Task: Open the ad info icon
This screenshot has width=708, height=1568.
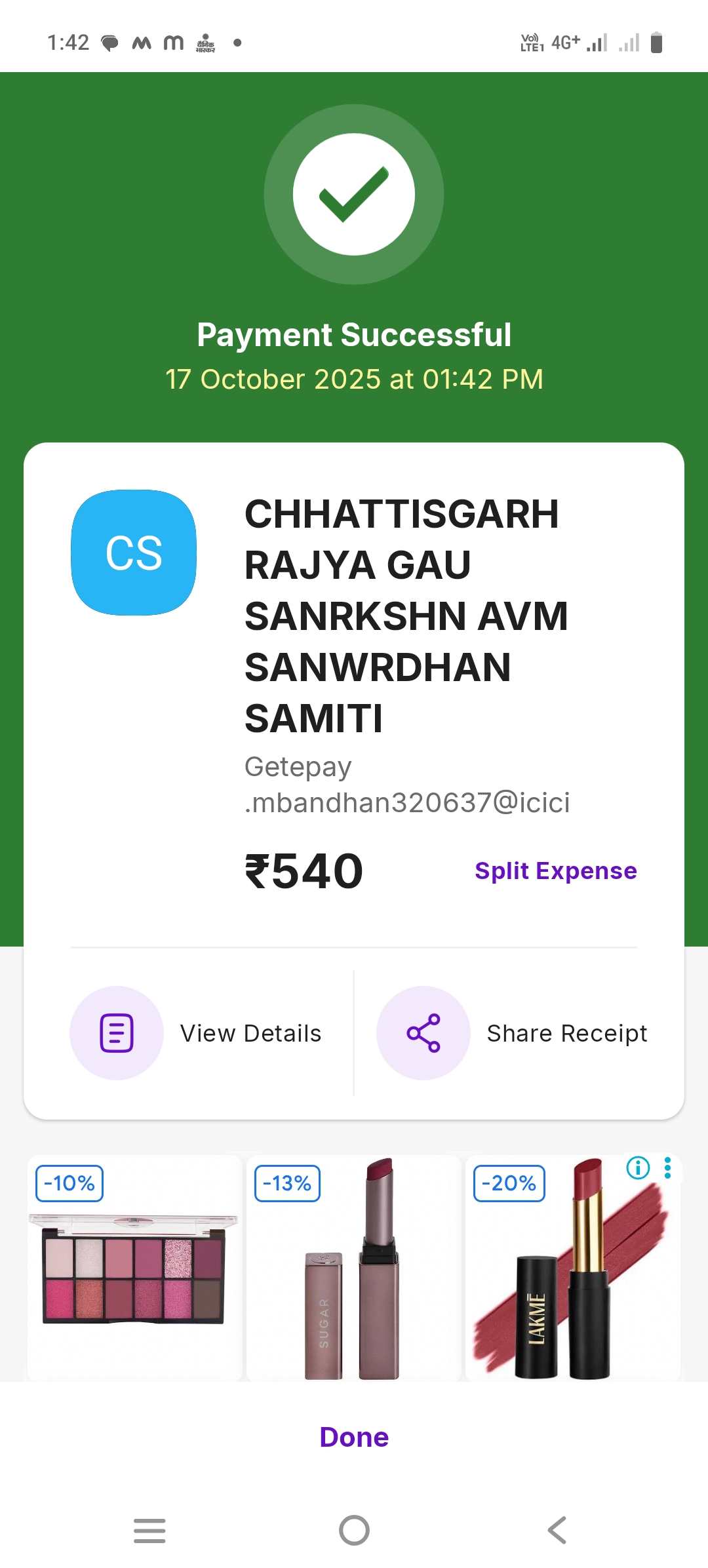Action: [x=638, y=1167]
